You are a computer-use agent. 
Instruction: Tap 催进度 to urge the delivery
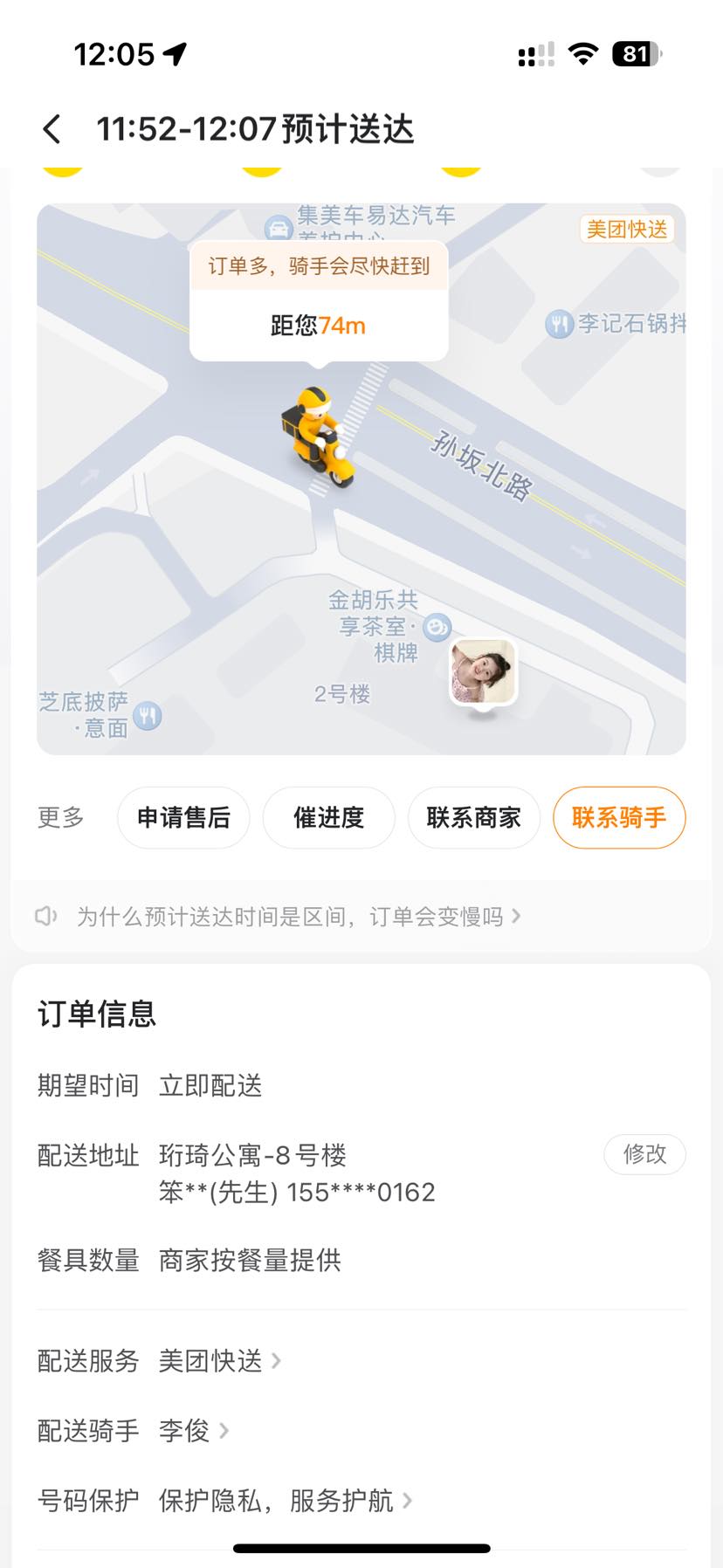click(328, 817)
